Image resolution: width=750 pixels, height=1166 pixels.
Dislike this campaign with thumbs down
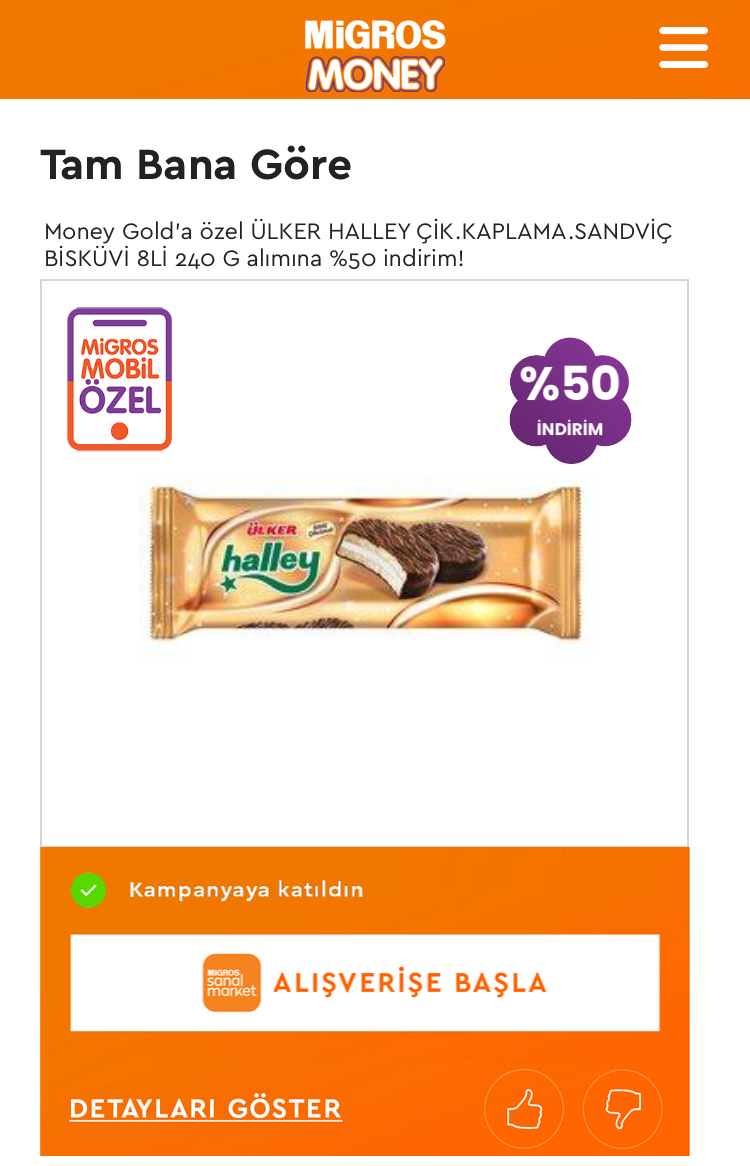(x=622, y=1109)
